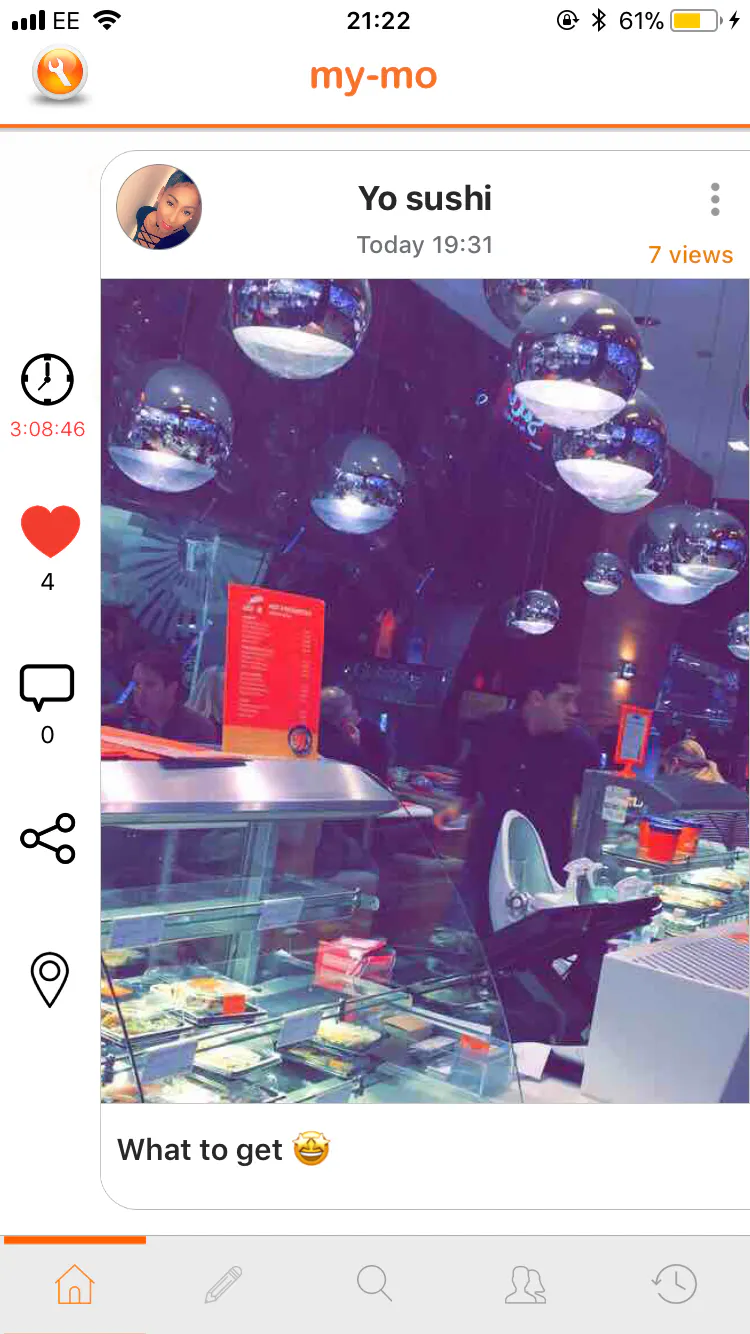
Task: Open the friends tab
Action: click(525, 1284)
